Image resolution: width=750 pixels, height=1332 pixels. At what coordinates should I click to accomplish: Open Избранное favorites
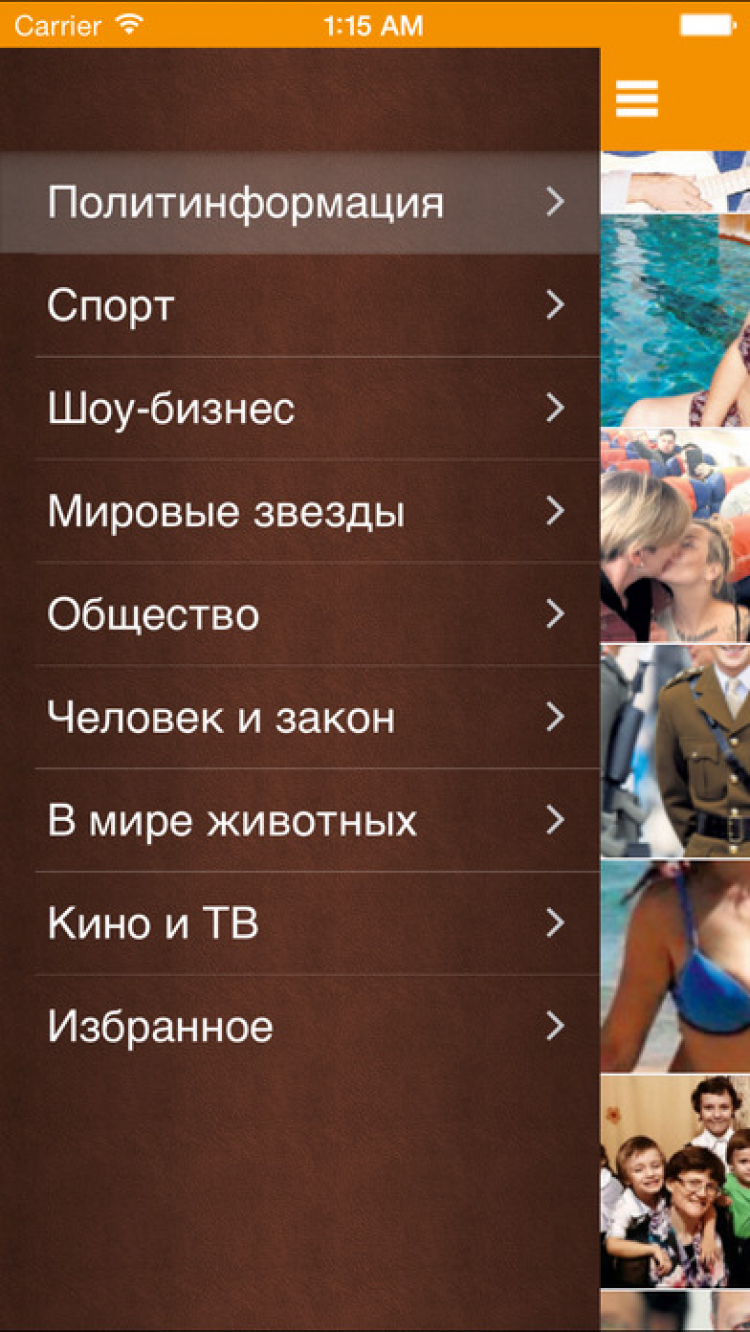(x=300, y=1027)
